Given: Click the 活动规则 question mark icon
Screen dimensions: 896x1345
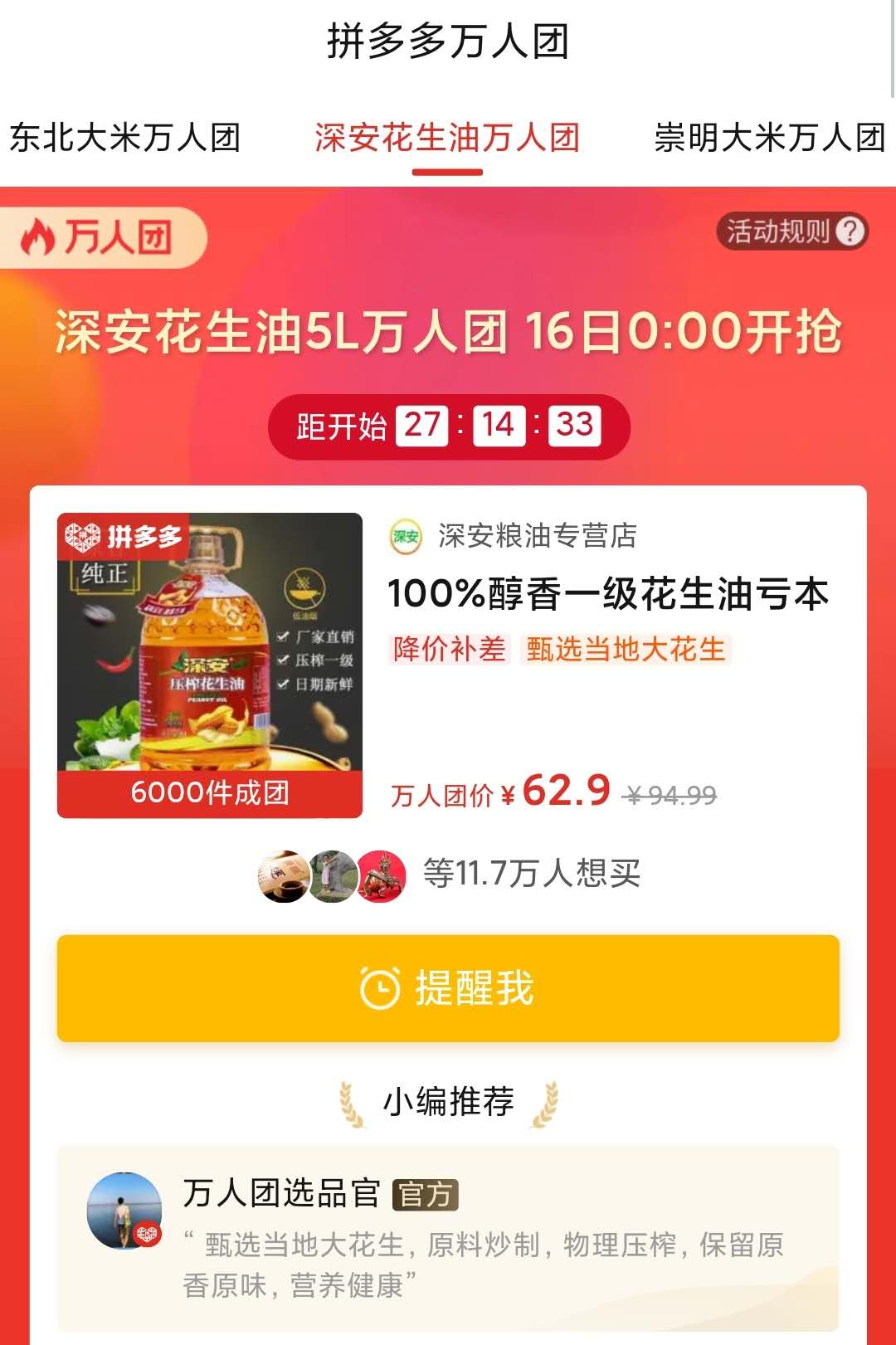Looking at the screenshot, I should 848,233.
